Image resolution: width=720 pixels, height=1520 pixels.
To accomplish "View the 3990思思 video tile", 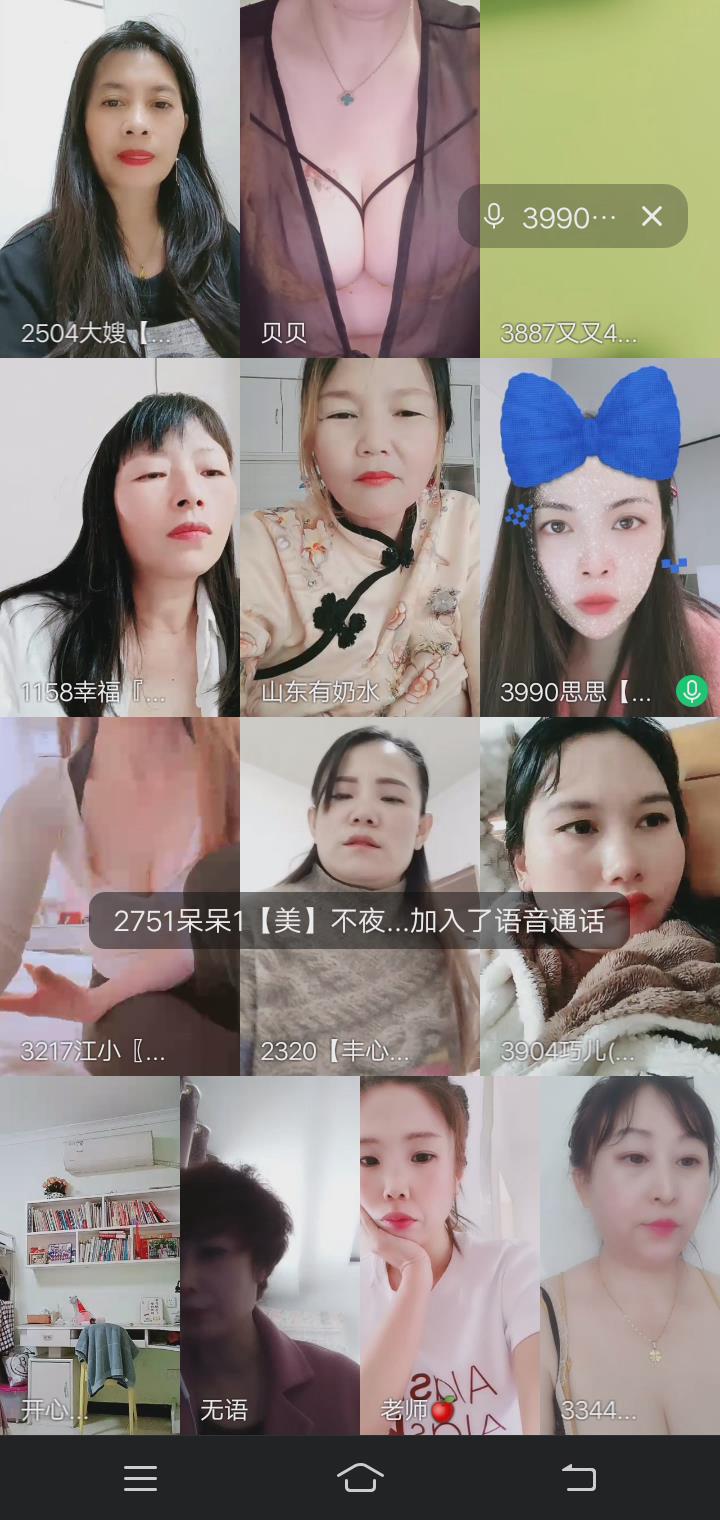I will click(x=600, y=537).
